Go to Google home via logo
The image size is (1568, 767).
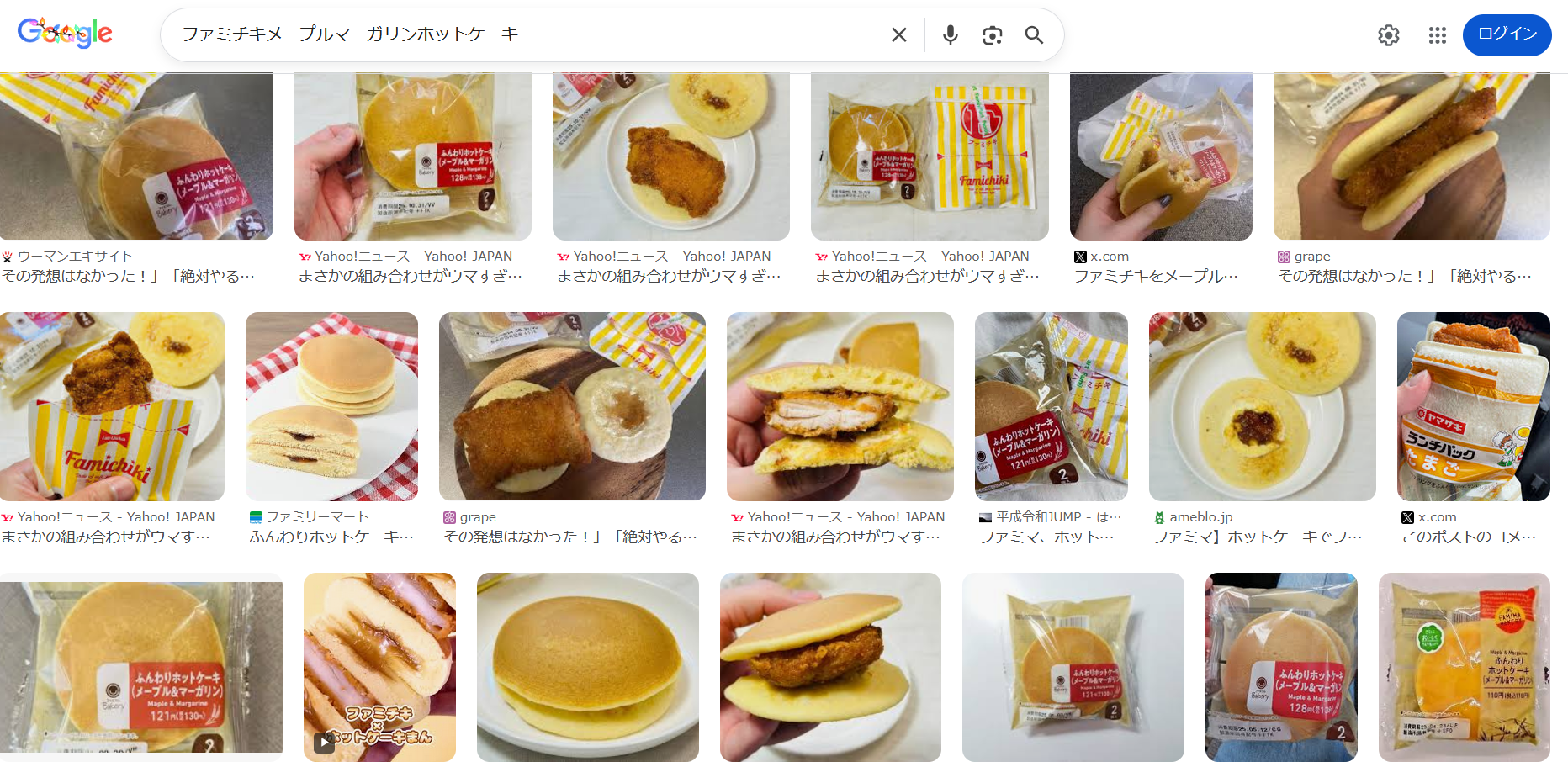(x=65, y=34)
